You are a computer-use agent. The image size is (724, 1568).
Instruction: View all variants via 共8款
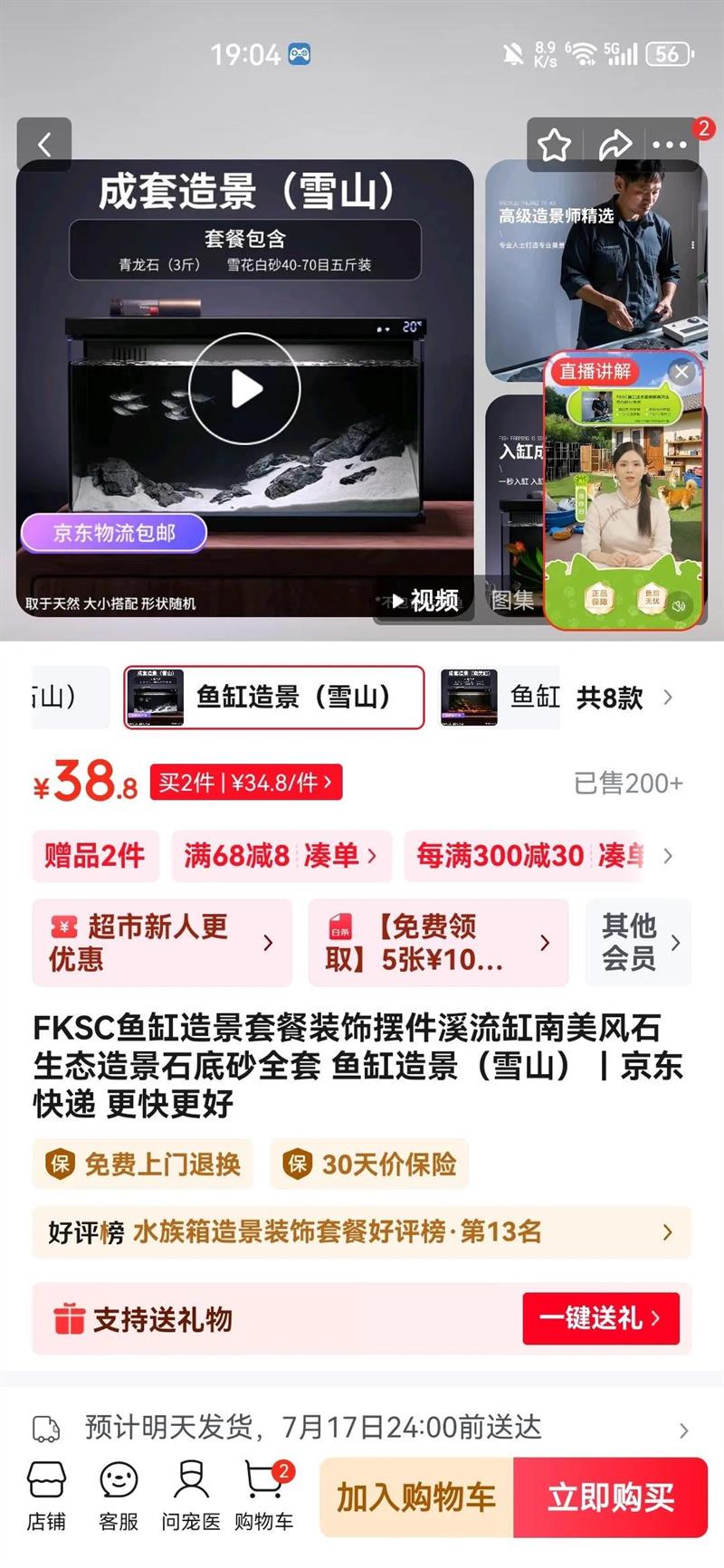tap(624, 698)
